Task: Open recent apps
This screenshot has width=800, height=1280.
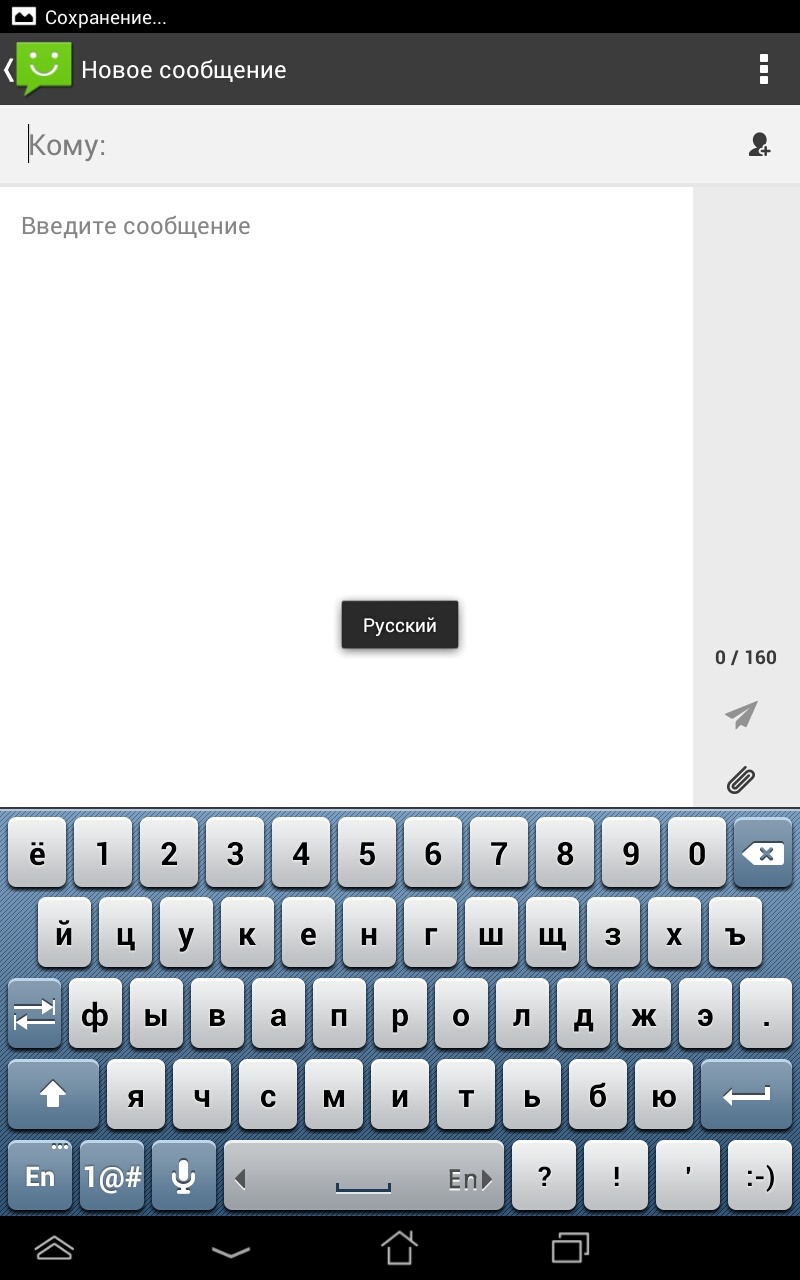Action: click(x=571, y=1248)
